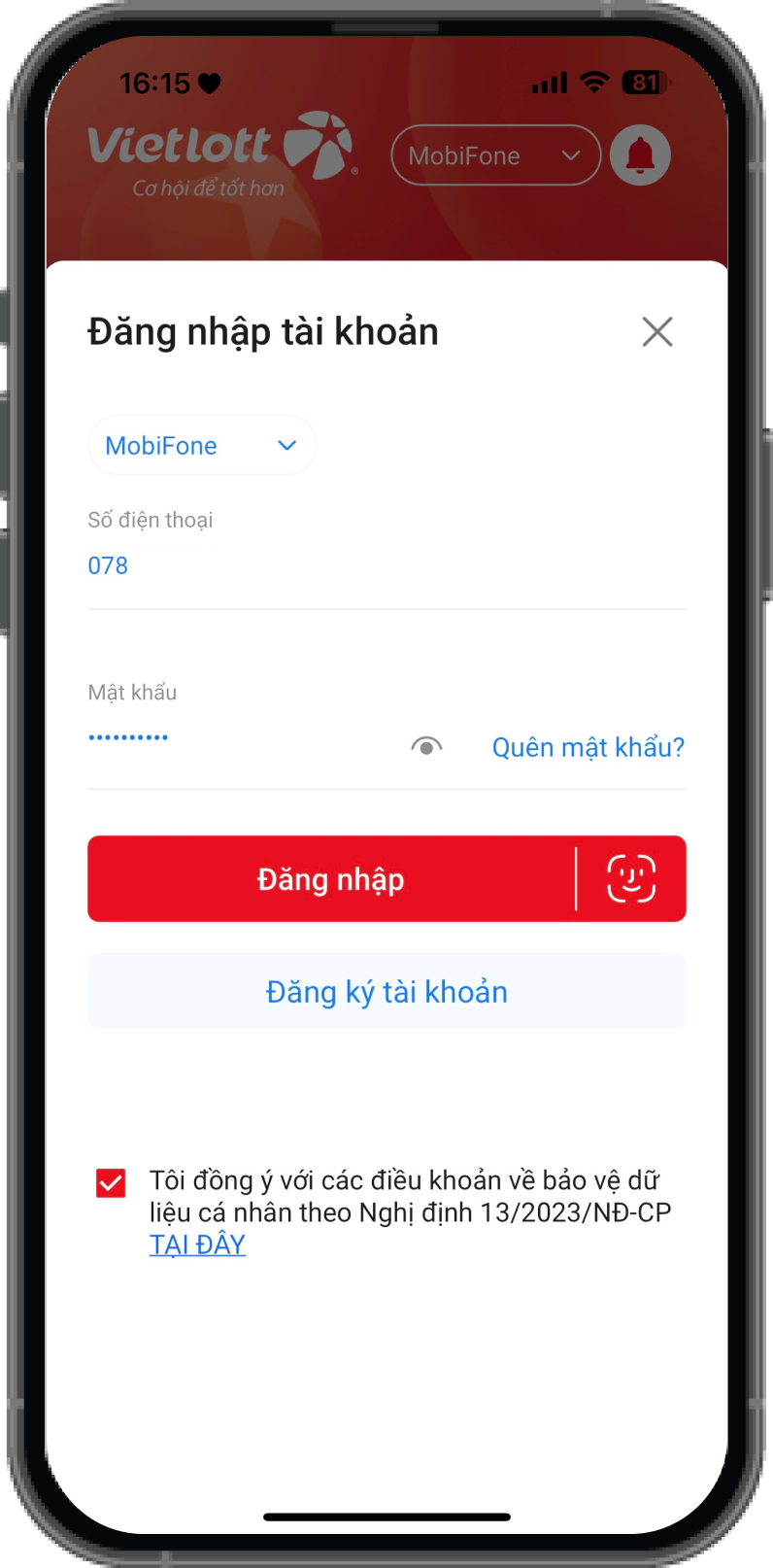Uncheck the data protection terms checkbox

tap(111, 1182)
